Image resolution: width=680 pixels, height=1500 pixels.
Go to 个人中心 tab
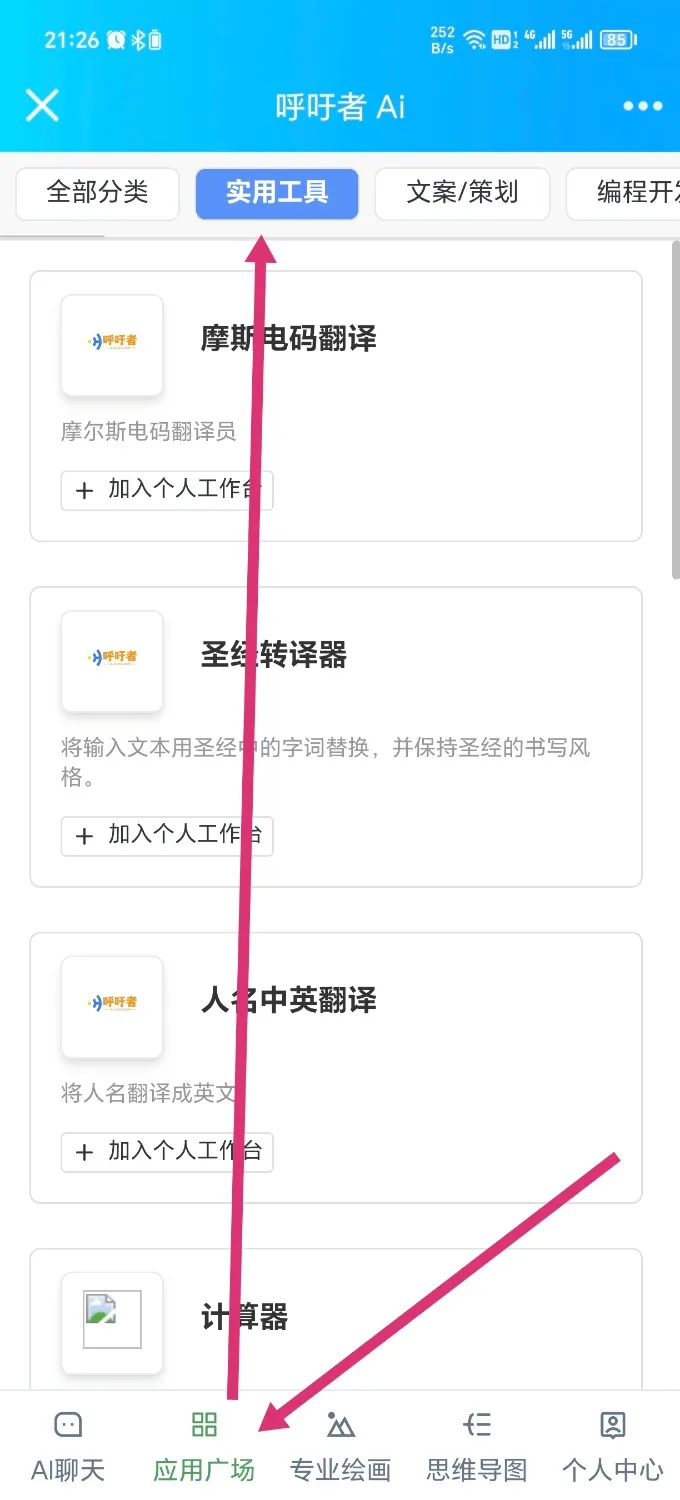(612, 1446)
